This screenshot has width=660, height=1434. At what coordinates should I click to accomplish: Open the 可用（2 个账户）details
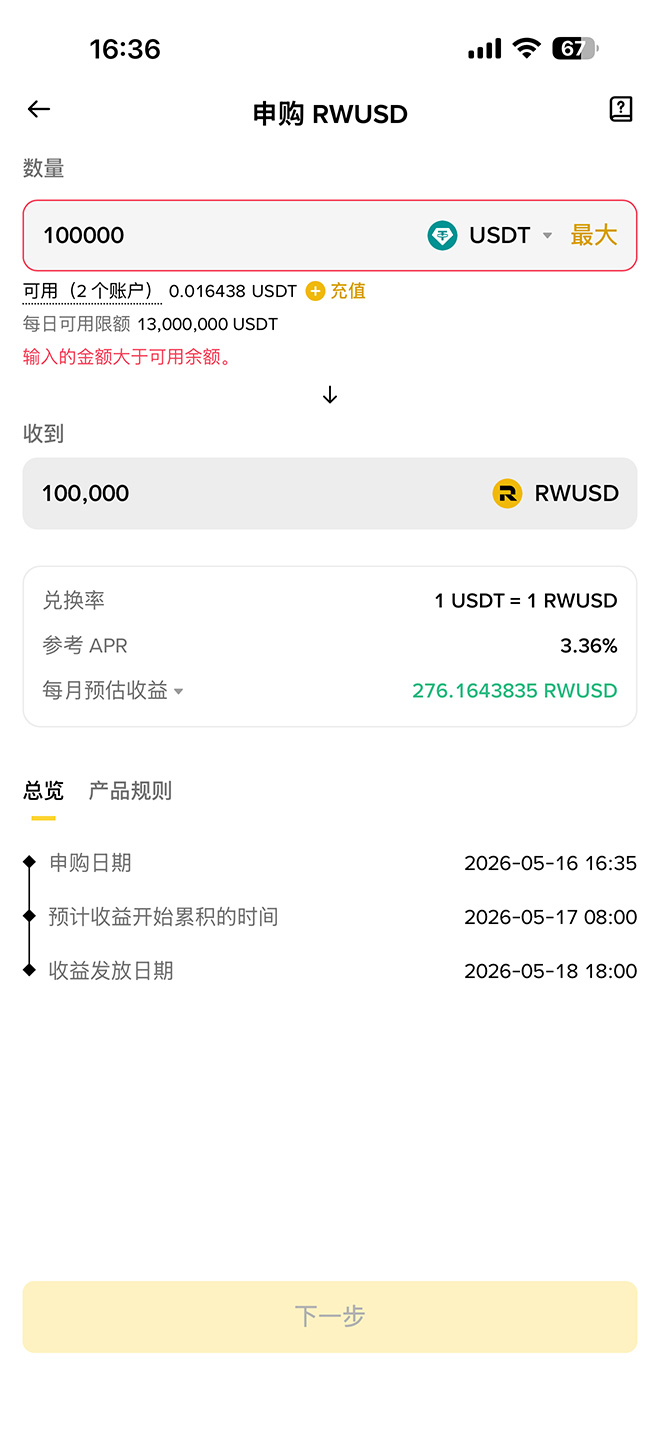92,291
